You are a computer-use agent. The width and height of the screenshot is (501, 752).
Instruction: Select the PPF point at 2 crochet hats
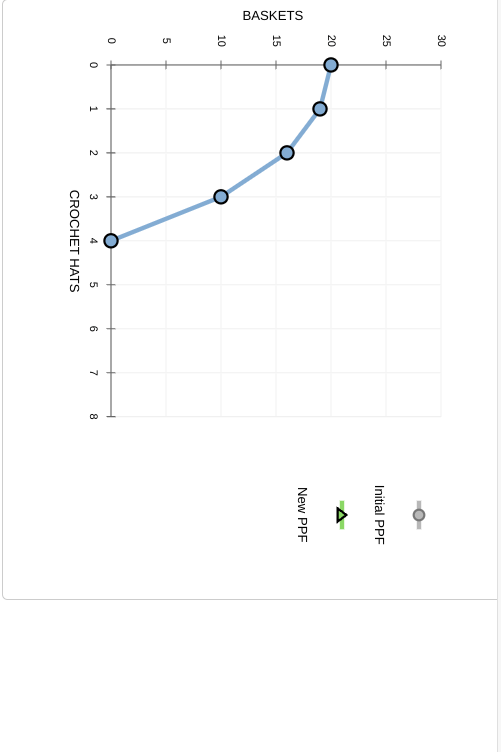click(287, 153)
